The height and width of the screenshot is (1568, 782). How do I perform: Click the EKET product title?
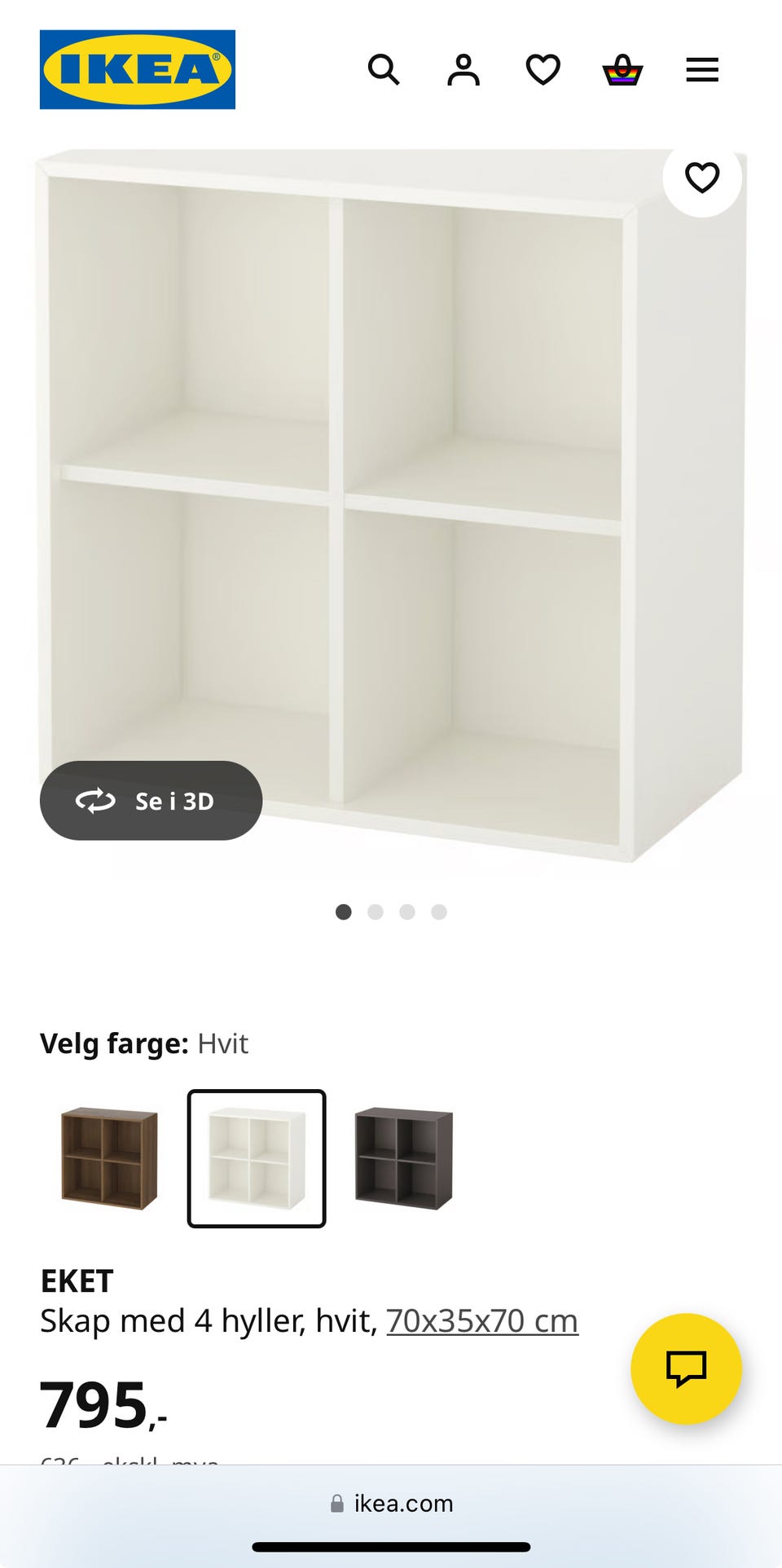77,1282
